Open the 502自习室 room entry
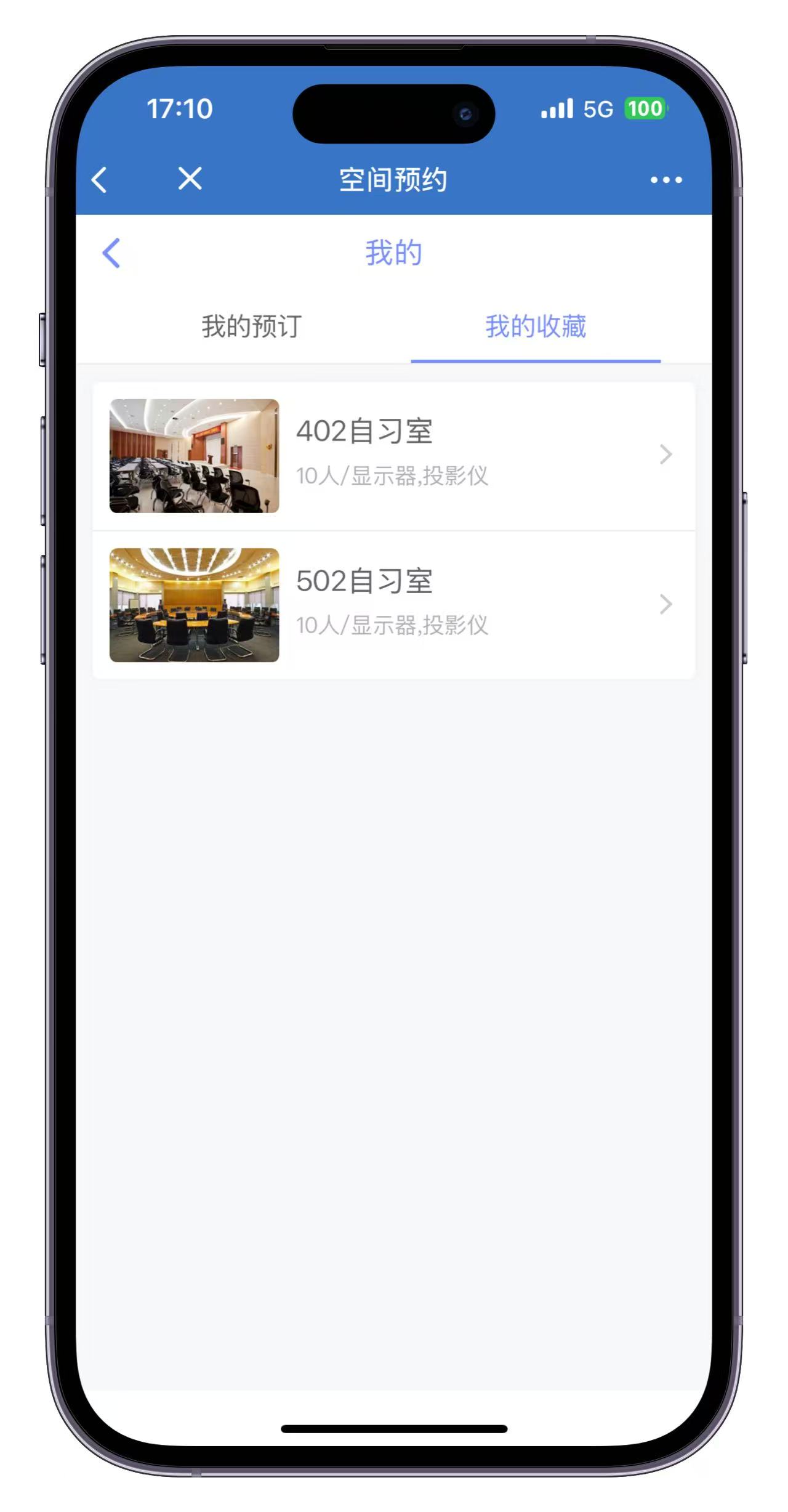 [394, 605]
